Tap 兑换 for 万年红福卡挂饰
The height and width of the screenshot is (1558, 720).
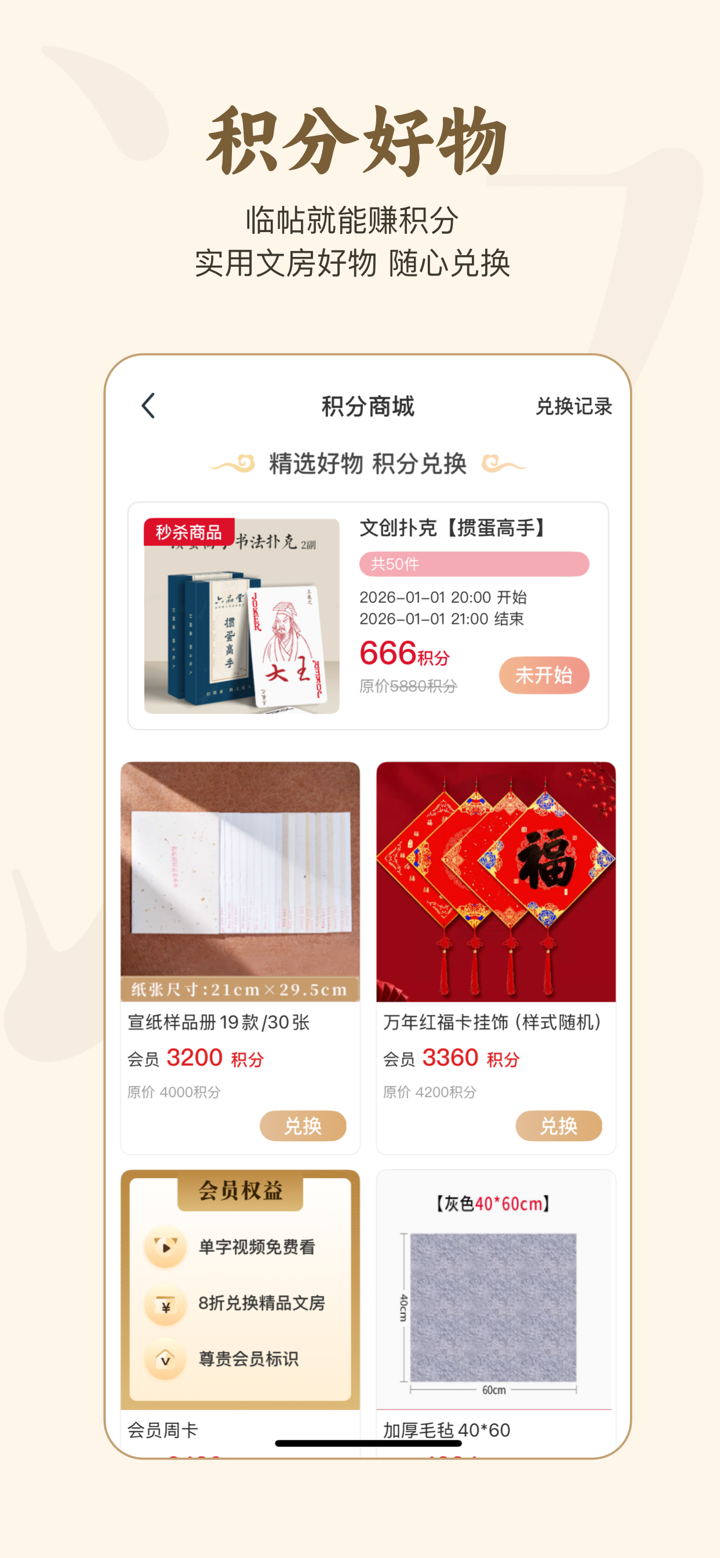559,1125
